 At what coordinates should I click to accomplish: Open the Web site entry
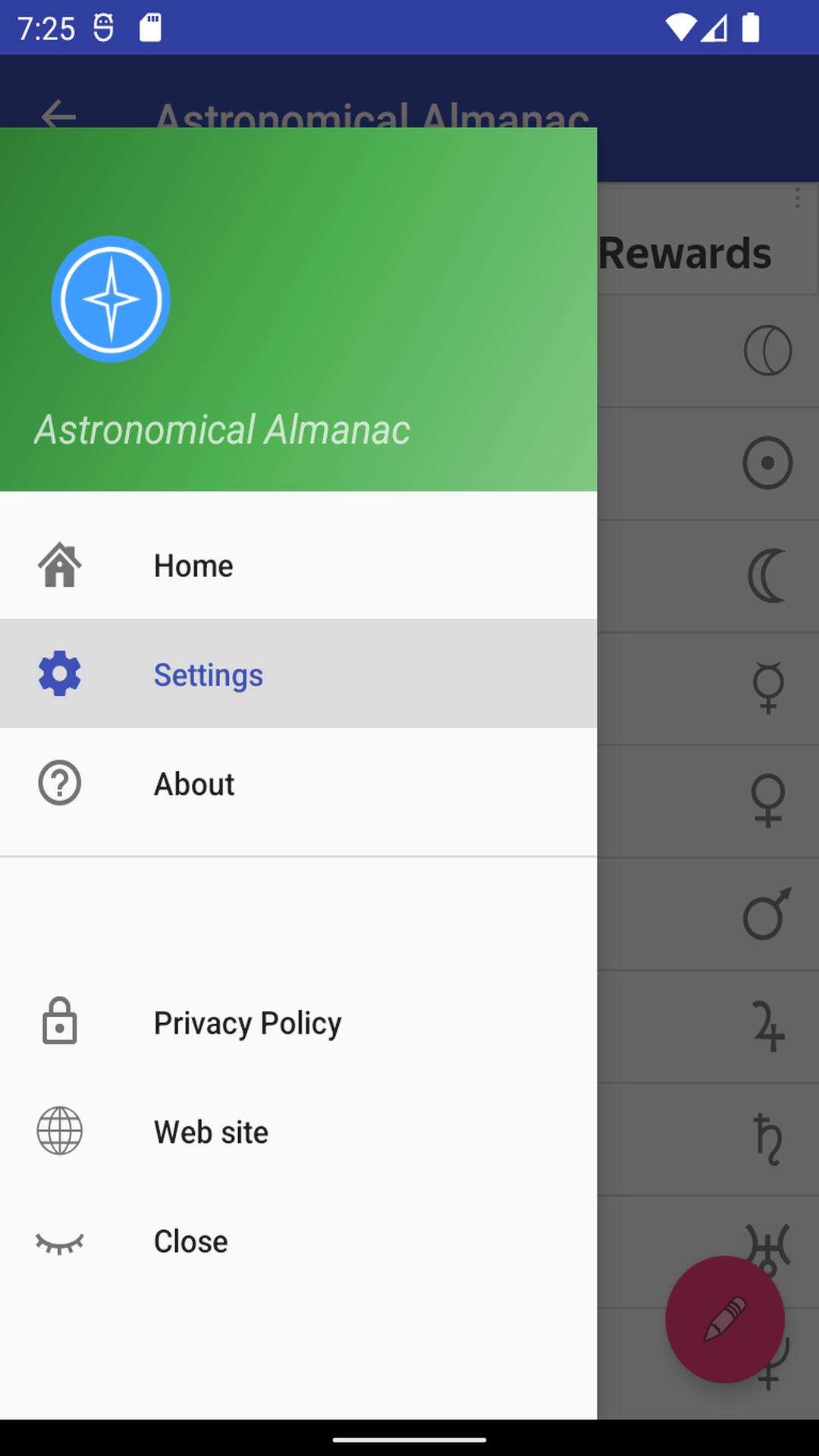(298, 1132)
